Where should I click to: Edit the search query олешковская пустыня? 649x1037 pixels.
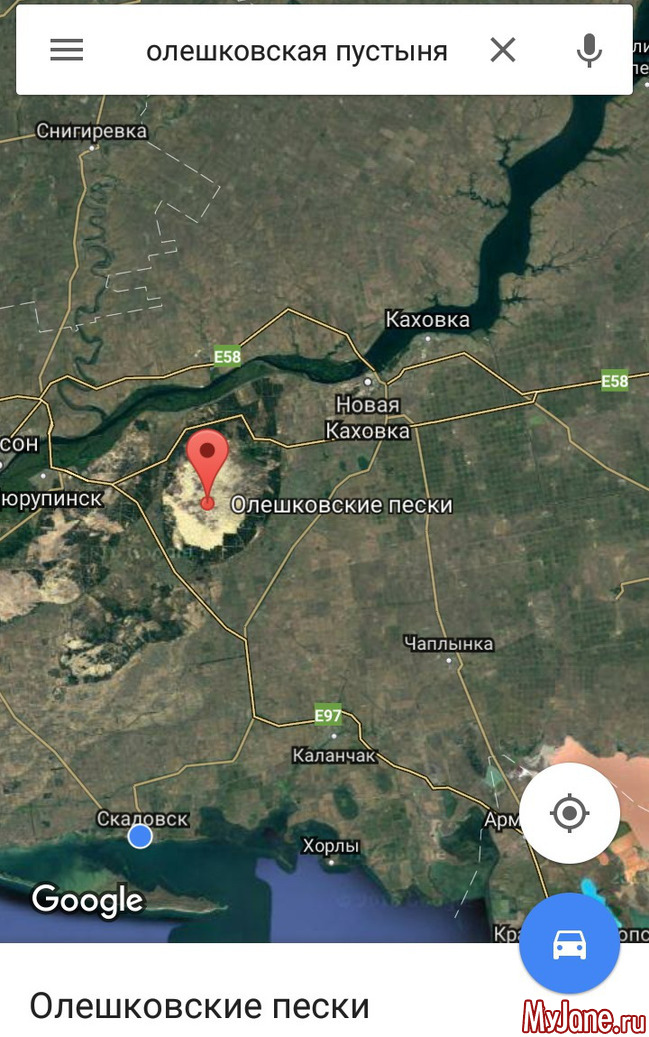(296, 50)
